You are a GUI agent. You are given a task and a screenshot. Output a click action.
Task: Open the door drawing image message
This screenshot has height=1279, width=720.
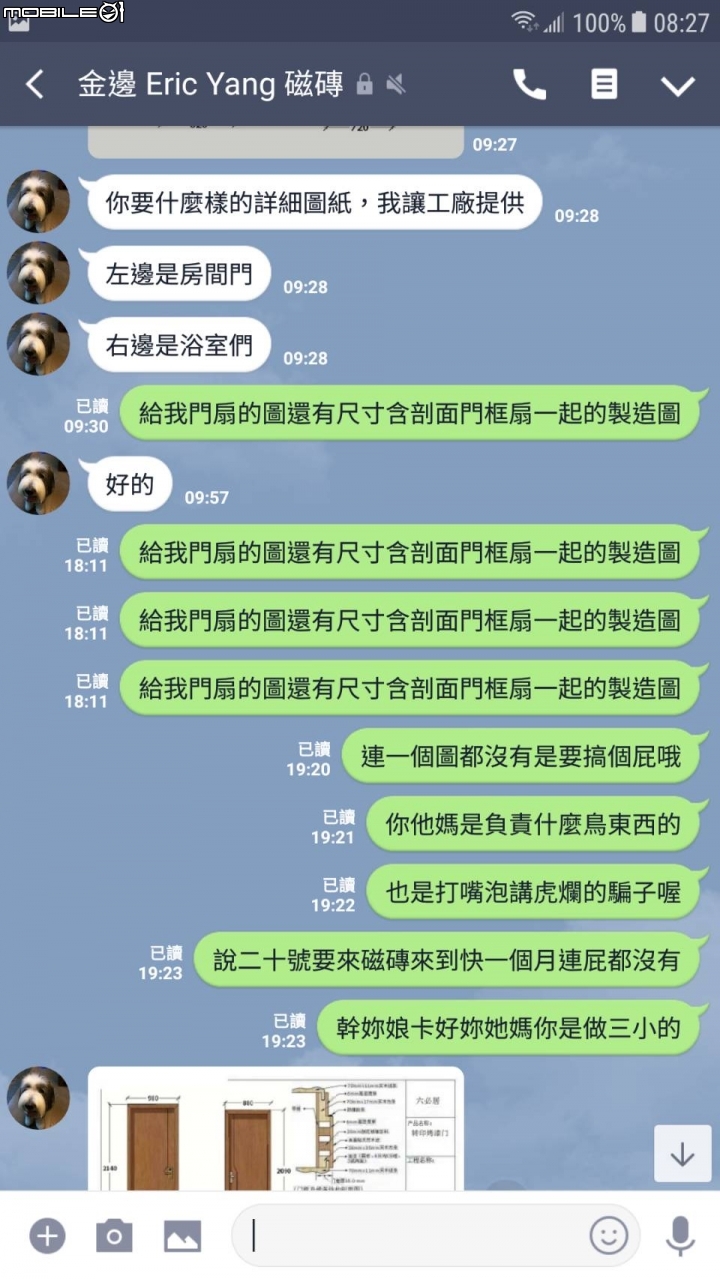coord(275,1128)
